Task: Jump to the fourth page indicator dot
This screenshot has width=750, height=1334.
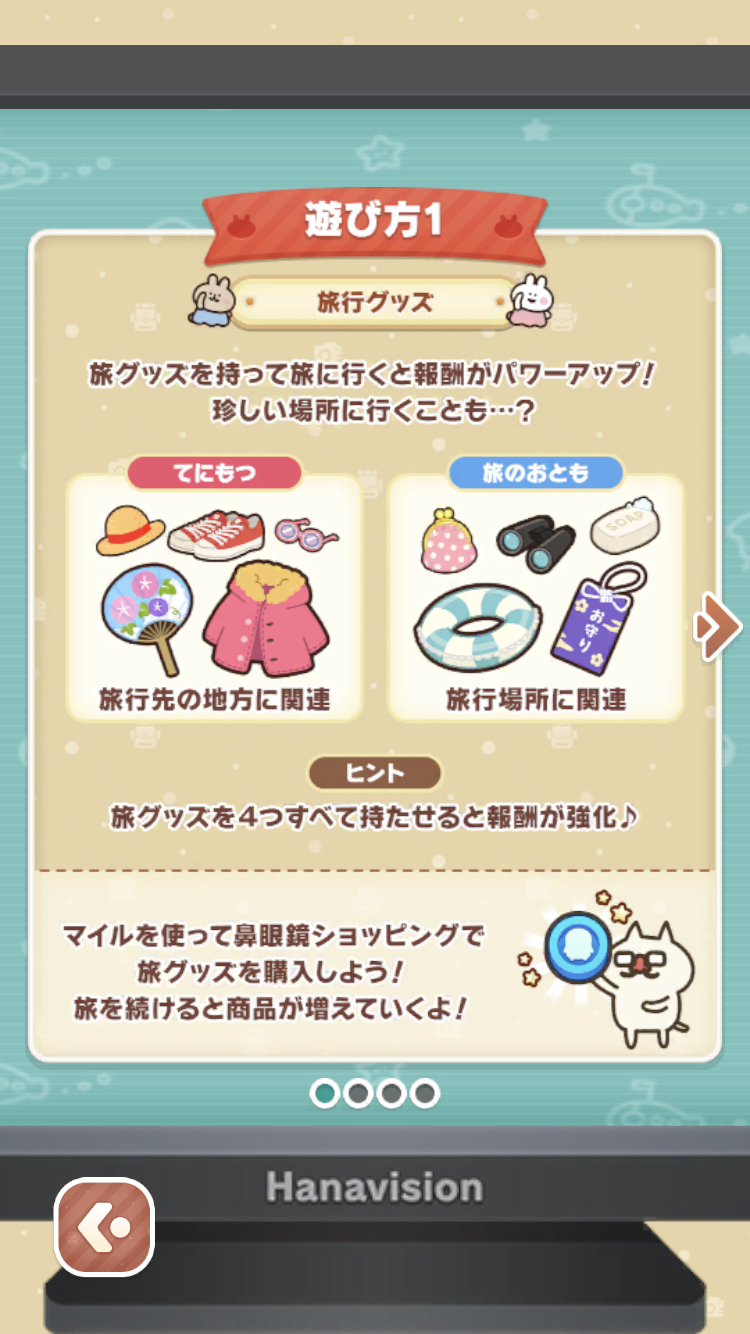Action: (424, 1093)
